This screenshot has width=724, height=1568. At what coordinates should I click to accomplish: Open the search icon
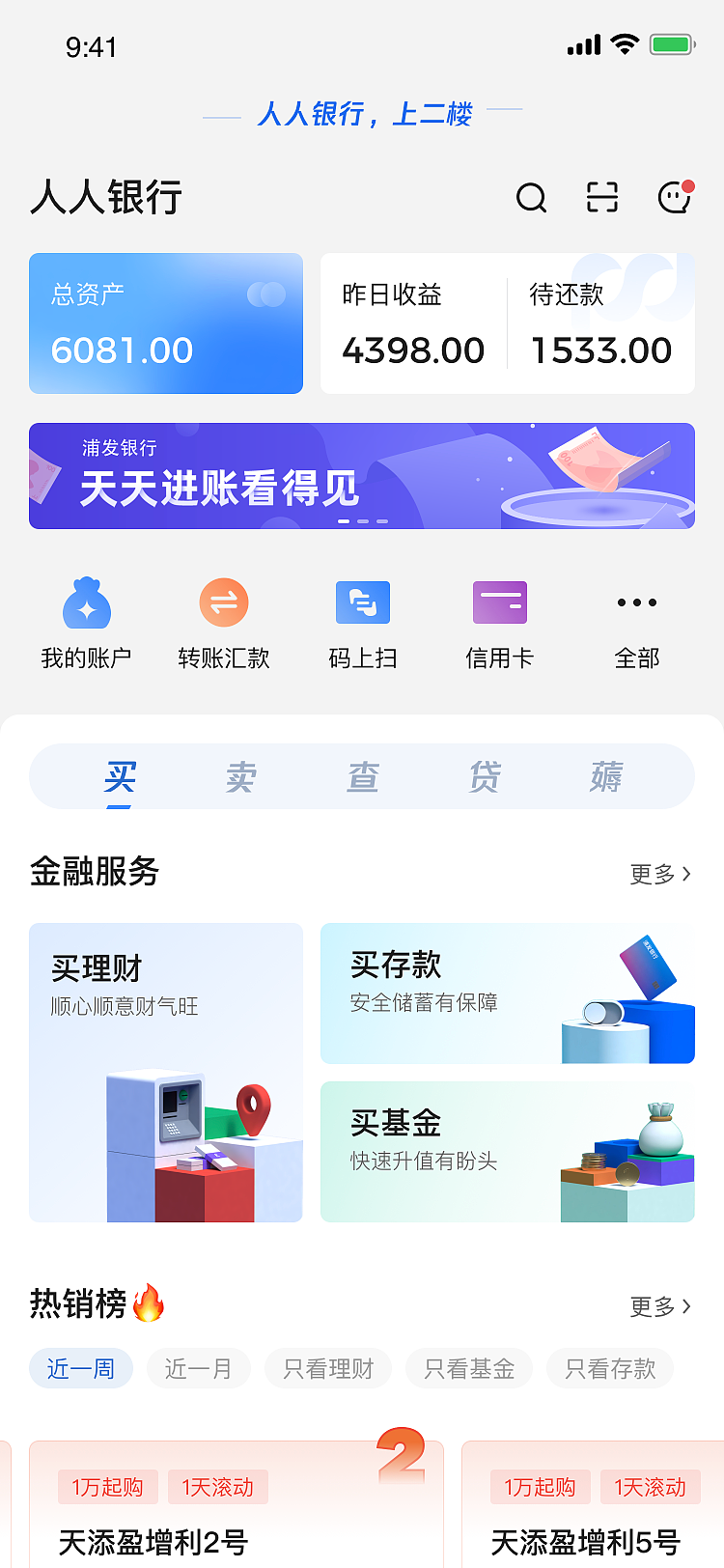(531, 198)
